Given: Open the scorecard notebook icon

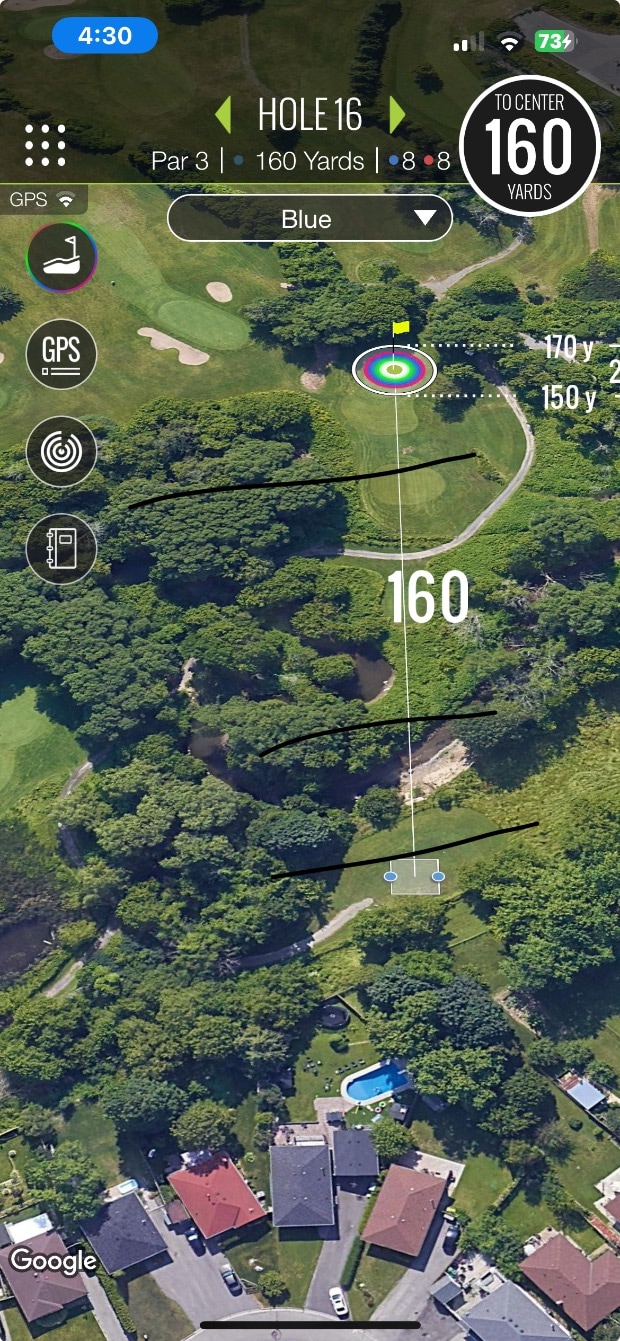Looking at the screenshot, I should pyautogui.click(x=61, y=548).
